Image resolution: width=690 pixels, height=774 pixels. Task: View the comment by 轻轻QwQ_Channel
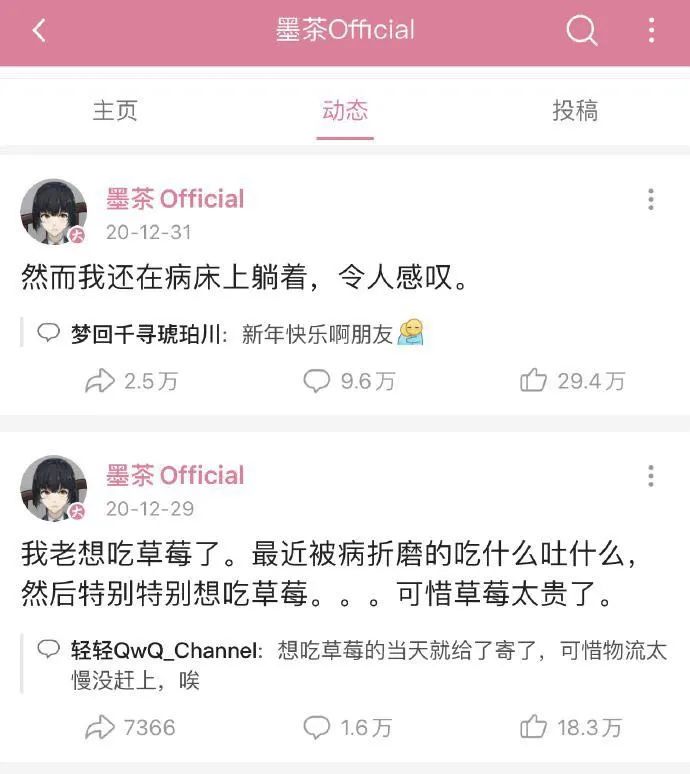(340, 664)
